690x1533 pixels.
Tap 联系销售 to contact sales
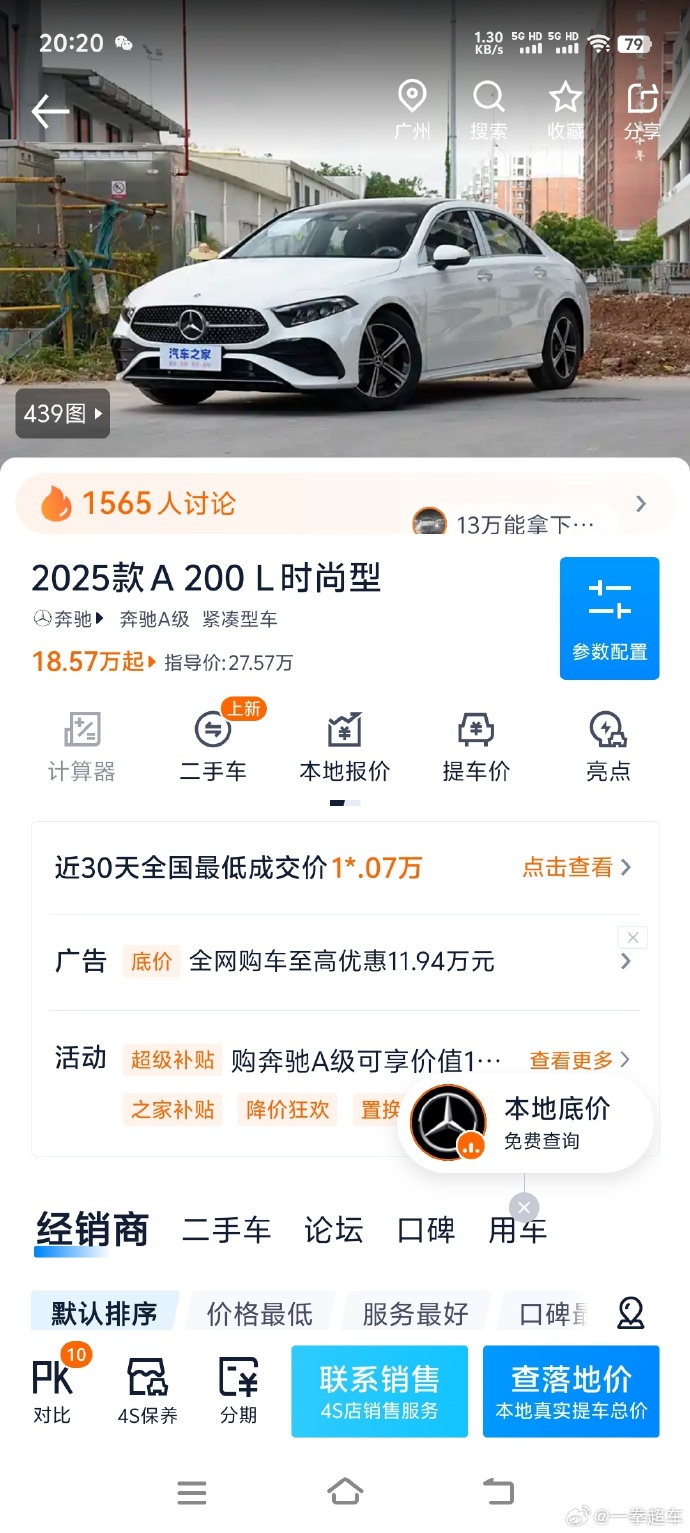379,1391
